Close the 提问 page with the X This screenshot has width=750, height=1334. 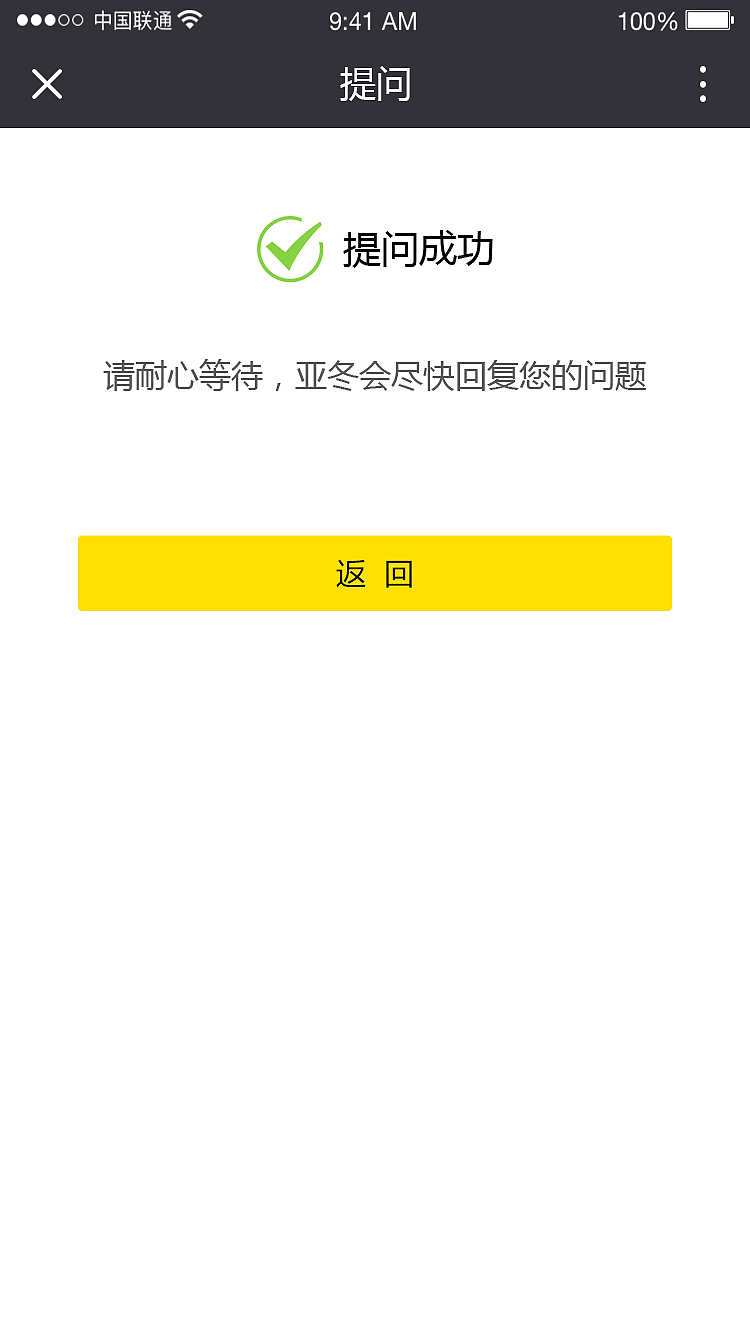point(47,85)
